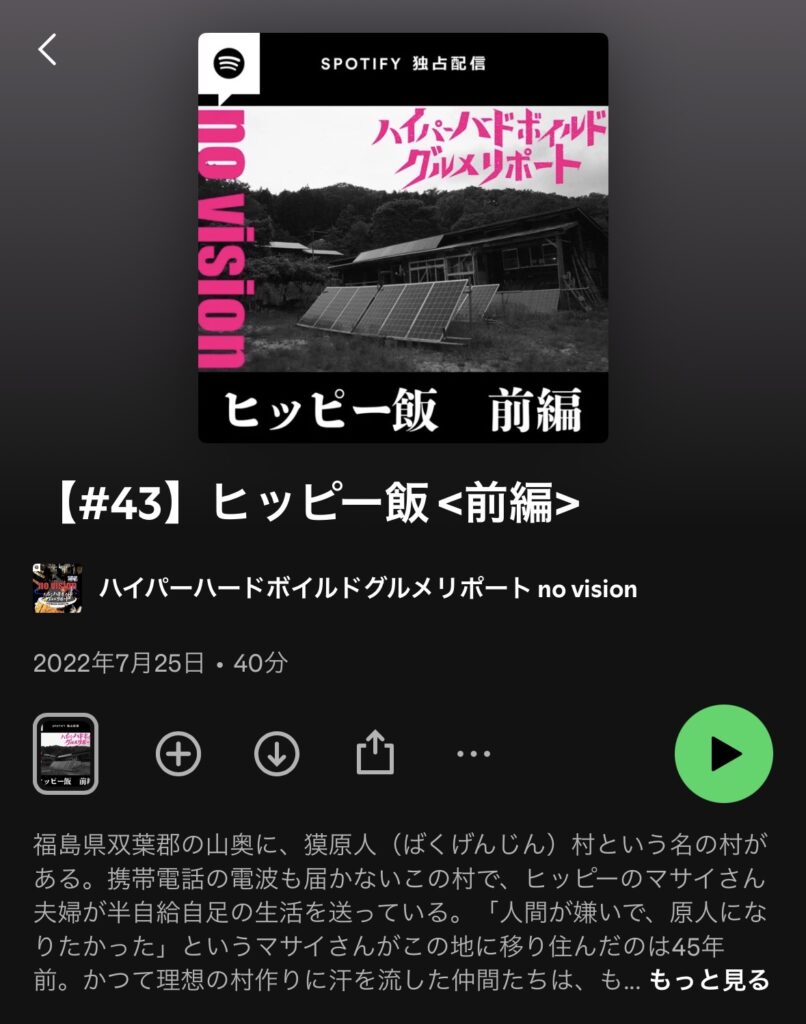Download the episode for offline listening
This screenshot has width=806, height=1024.
277,754
